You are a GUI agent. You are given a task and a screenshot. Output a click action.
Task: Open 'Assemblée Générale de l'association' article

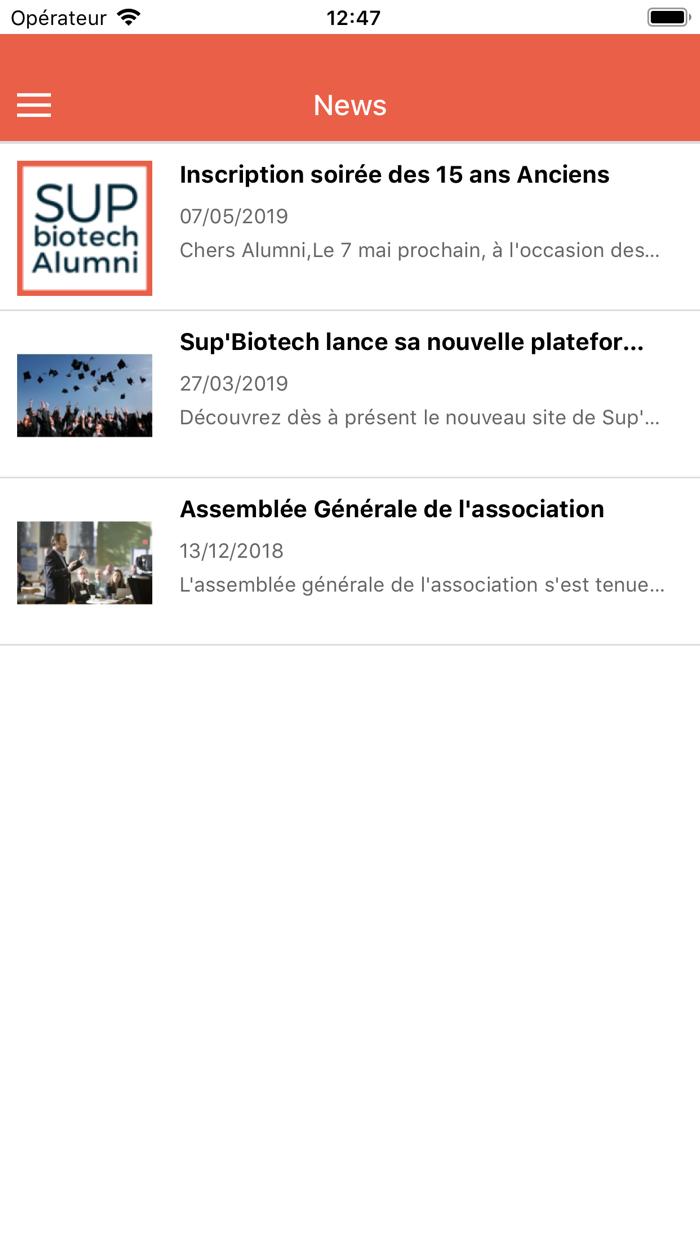[x=391, y=510]
